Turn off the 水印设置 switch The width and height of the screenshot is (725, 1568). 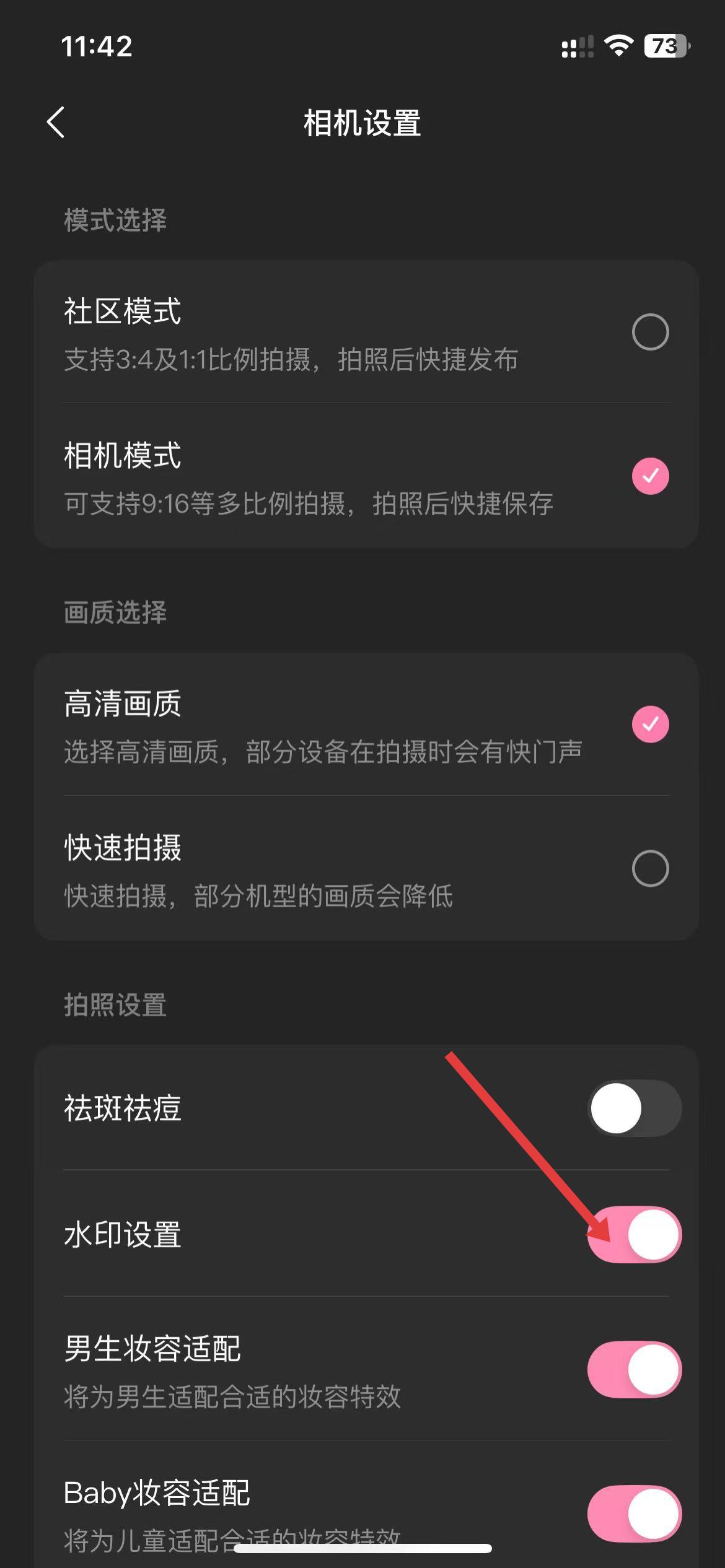pos(634,1234)
